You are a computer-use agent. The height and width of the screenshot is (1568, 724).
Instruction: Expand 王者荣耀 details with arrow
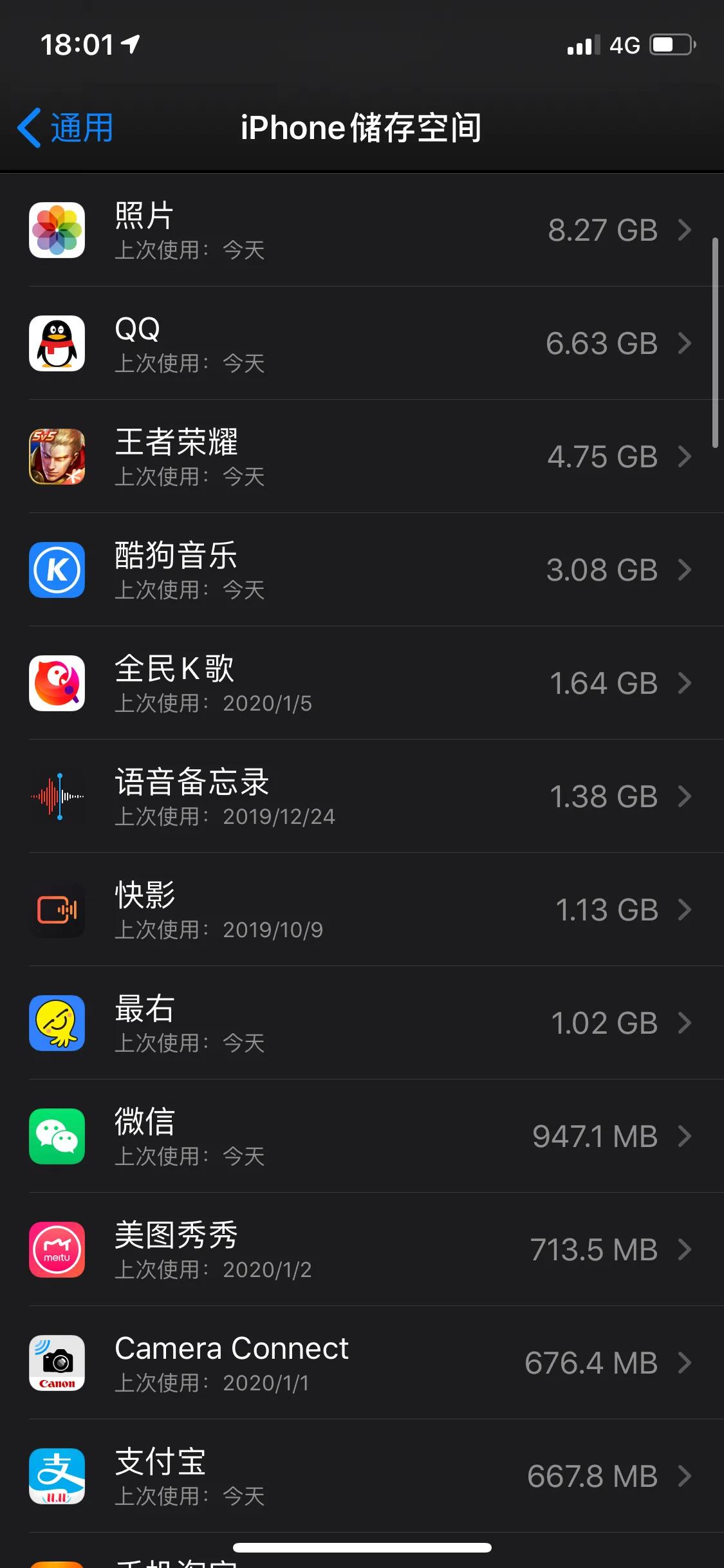(685, 456)
